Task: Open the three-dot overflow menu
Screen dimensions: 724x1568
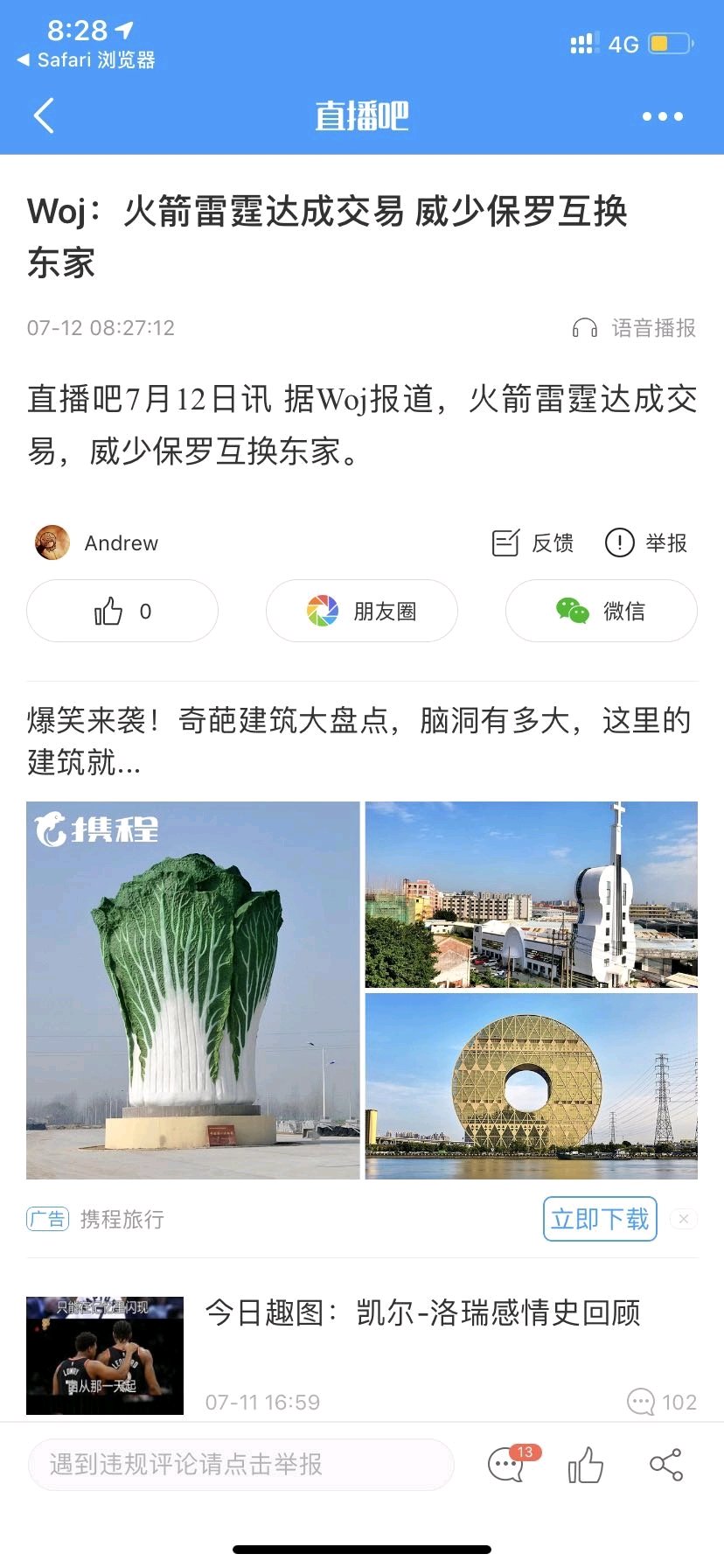Action: pos(662,116)
